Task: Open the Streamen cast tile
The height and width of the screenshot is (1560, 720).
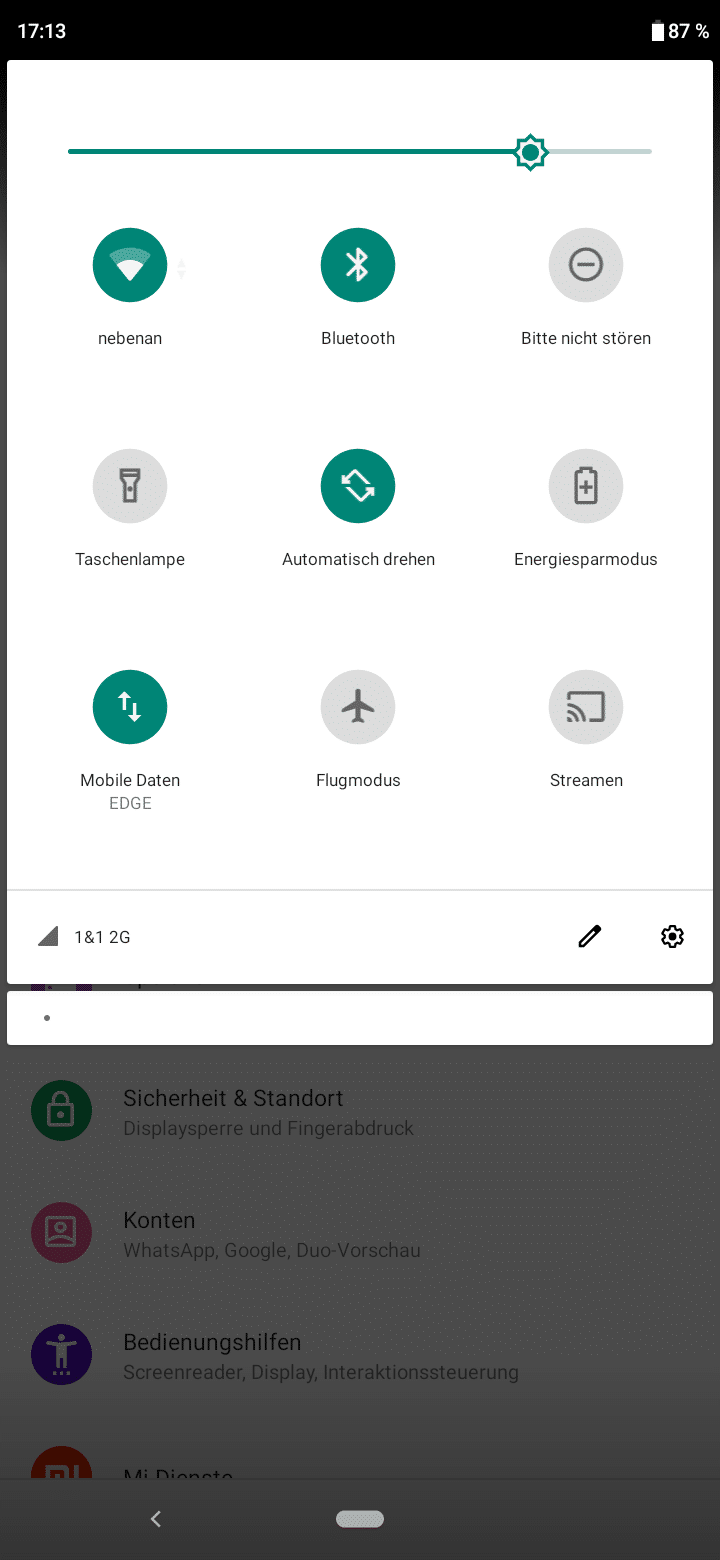Action: coord(586,707)
